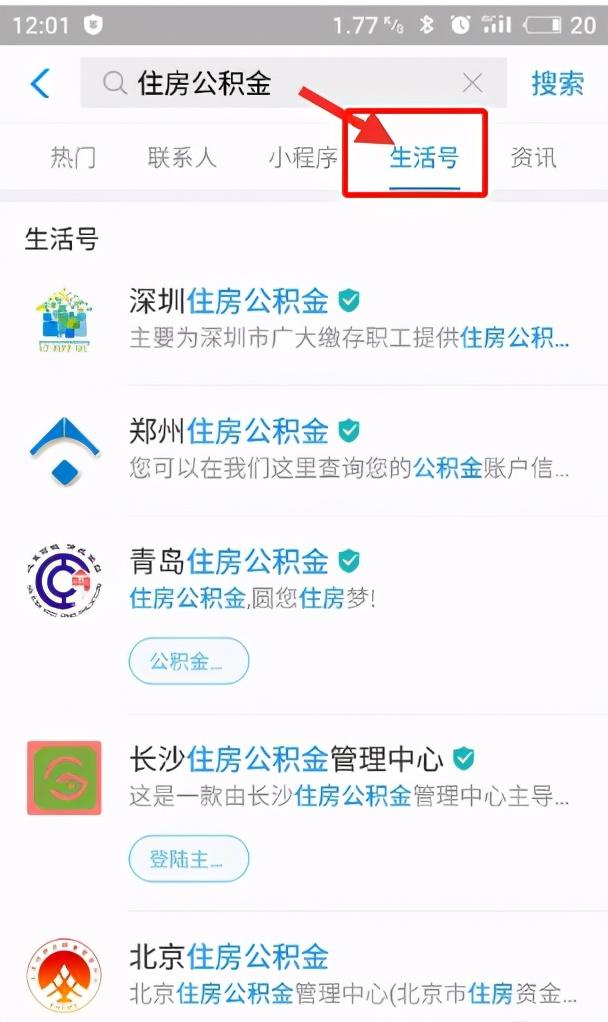608x1022 pixels.
Task: Open 郑州住房公积金 result
Action: [304, 450]
